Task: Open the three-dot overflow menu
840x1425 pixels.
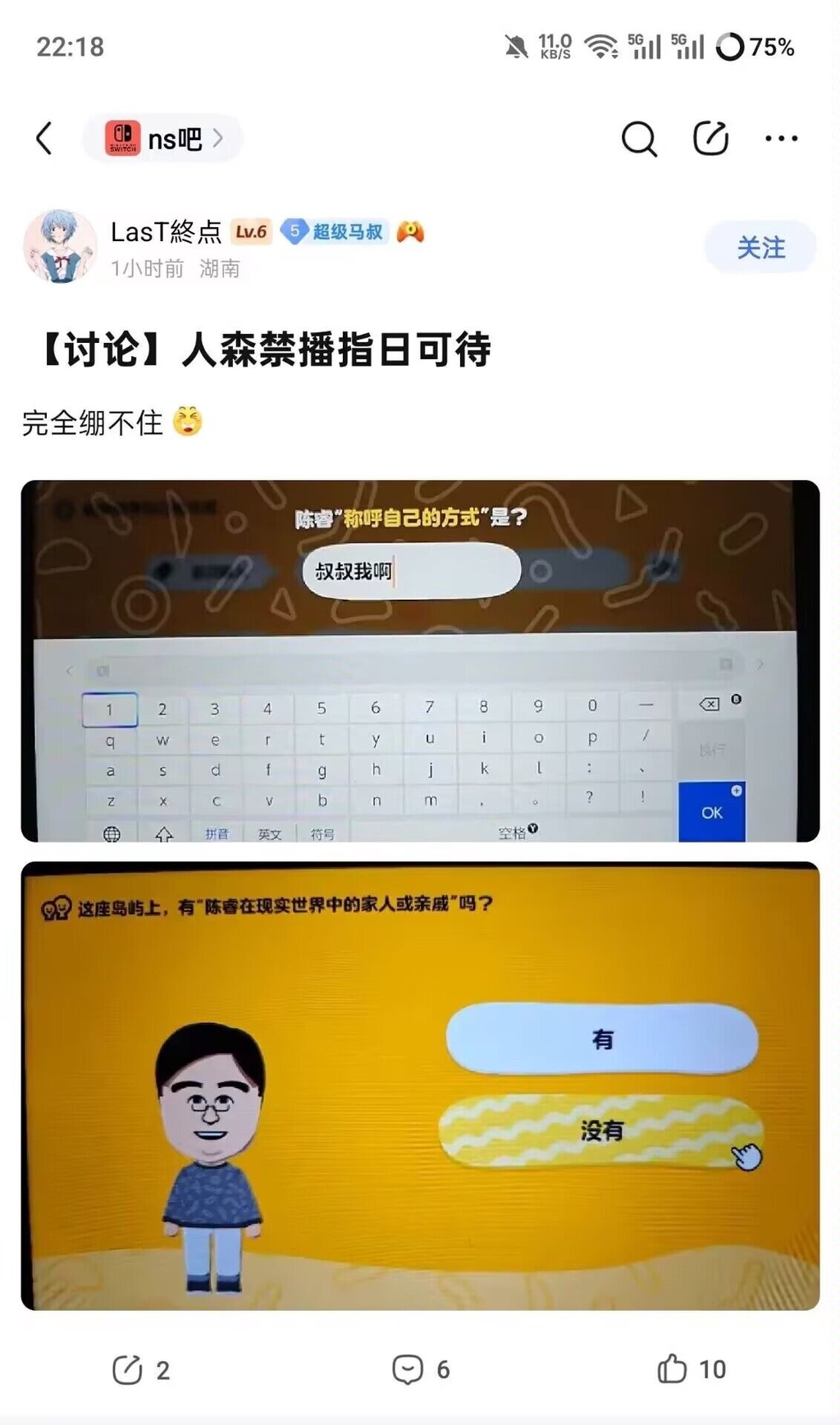Action: (781, 138)
